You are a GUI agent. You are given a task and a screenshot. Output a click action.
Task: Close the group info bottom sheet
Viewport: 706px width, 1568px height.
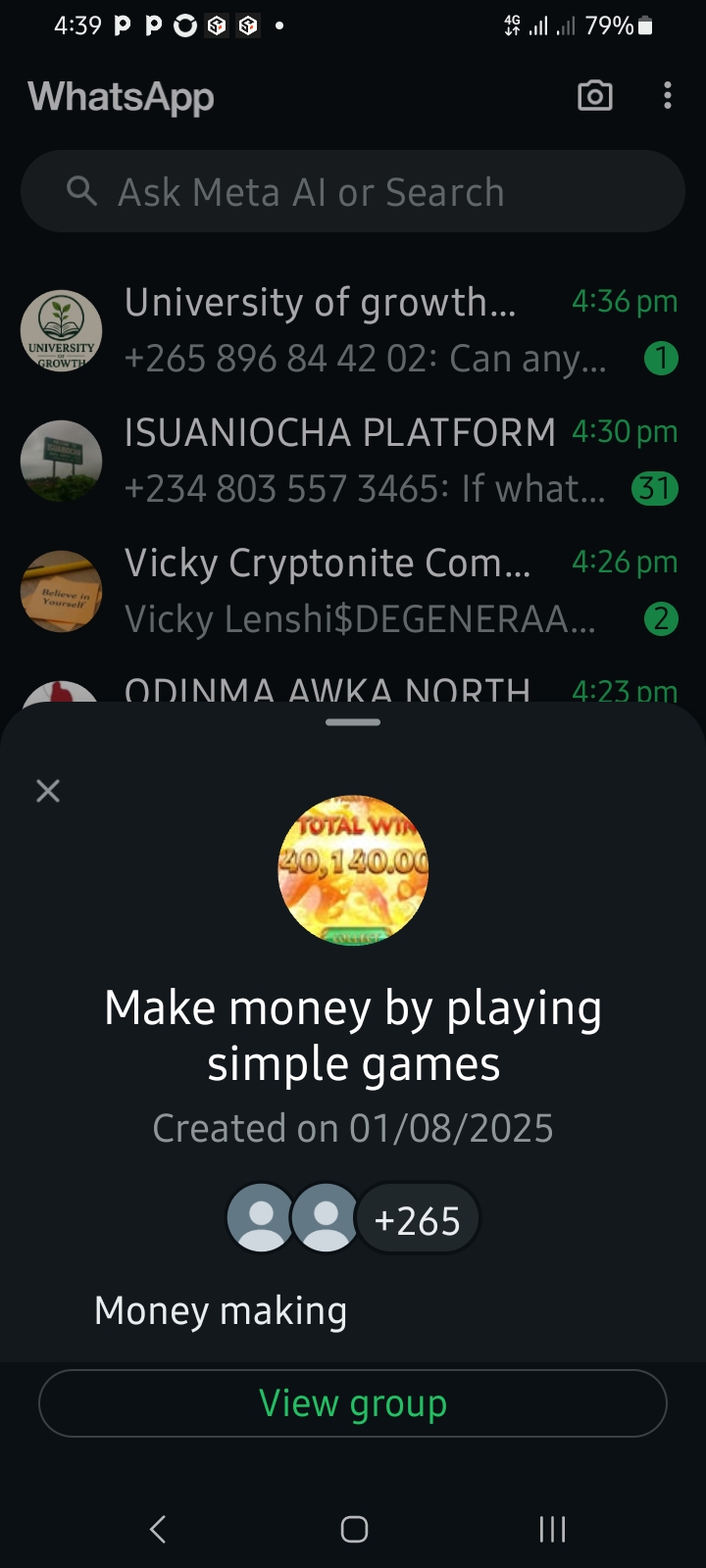click(48, 791)
